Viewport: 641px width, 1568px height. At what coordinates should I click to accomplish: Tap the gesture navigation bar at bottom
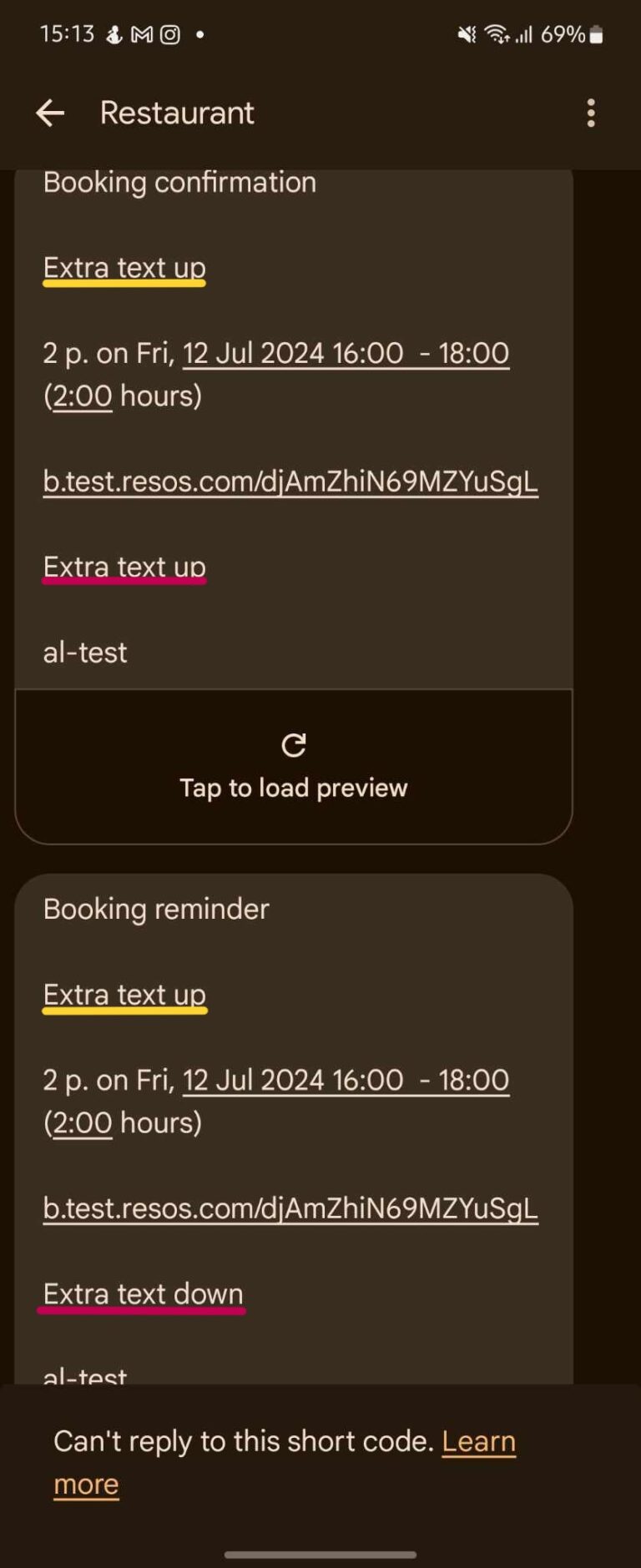click(320, 1549)
